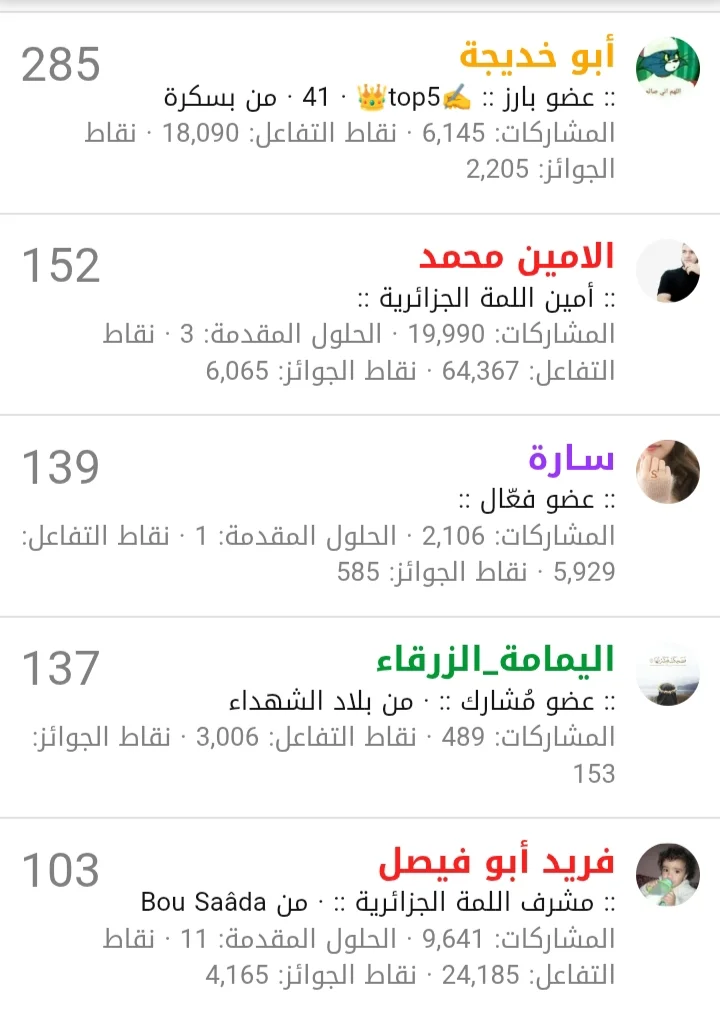Select the avatar of فريد أبو فيصل

[x=668, y=875]
